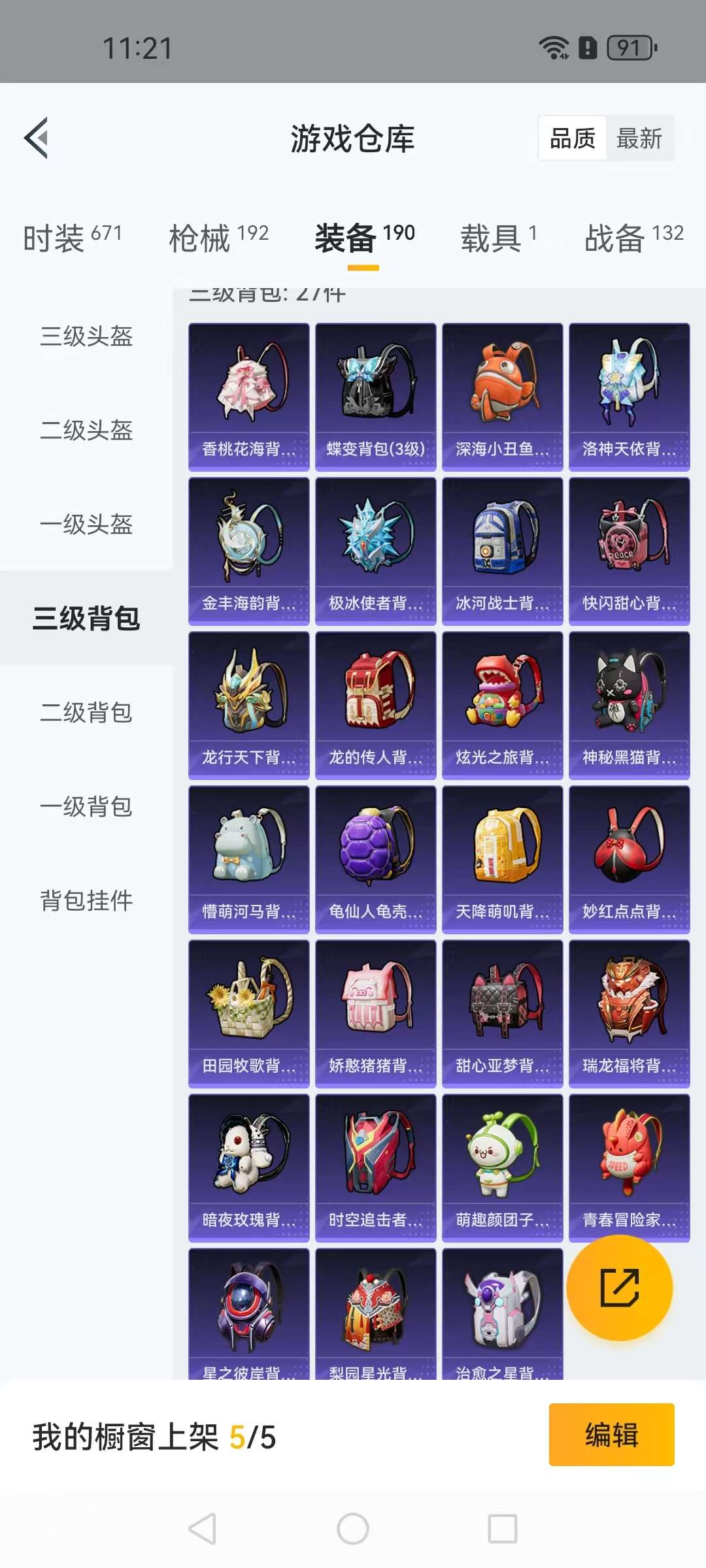Viewport: 706px width, 1568px height.
Task: Tap the yellow share floating button
Action: point(619,1288)
